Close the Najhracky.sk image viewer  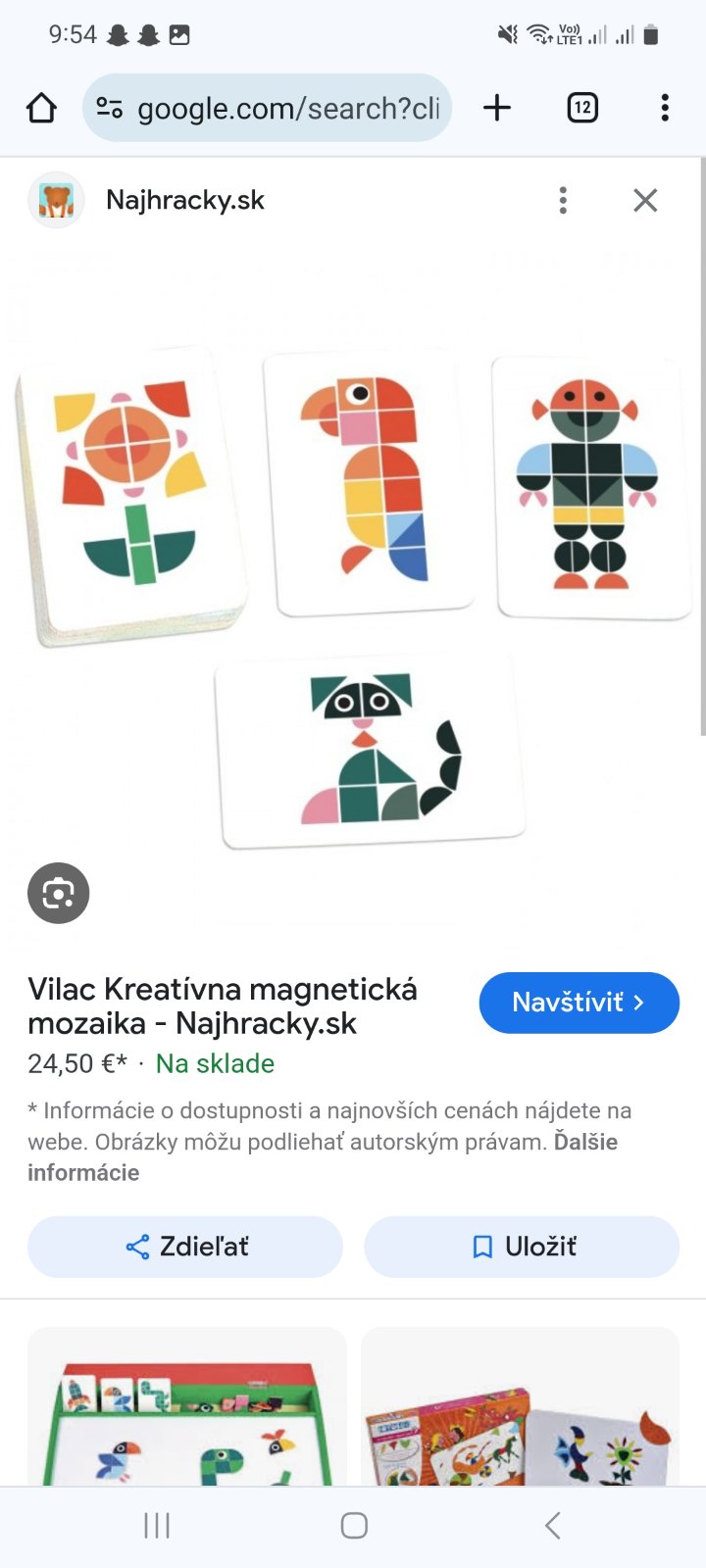coord(645,200)
